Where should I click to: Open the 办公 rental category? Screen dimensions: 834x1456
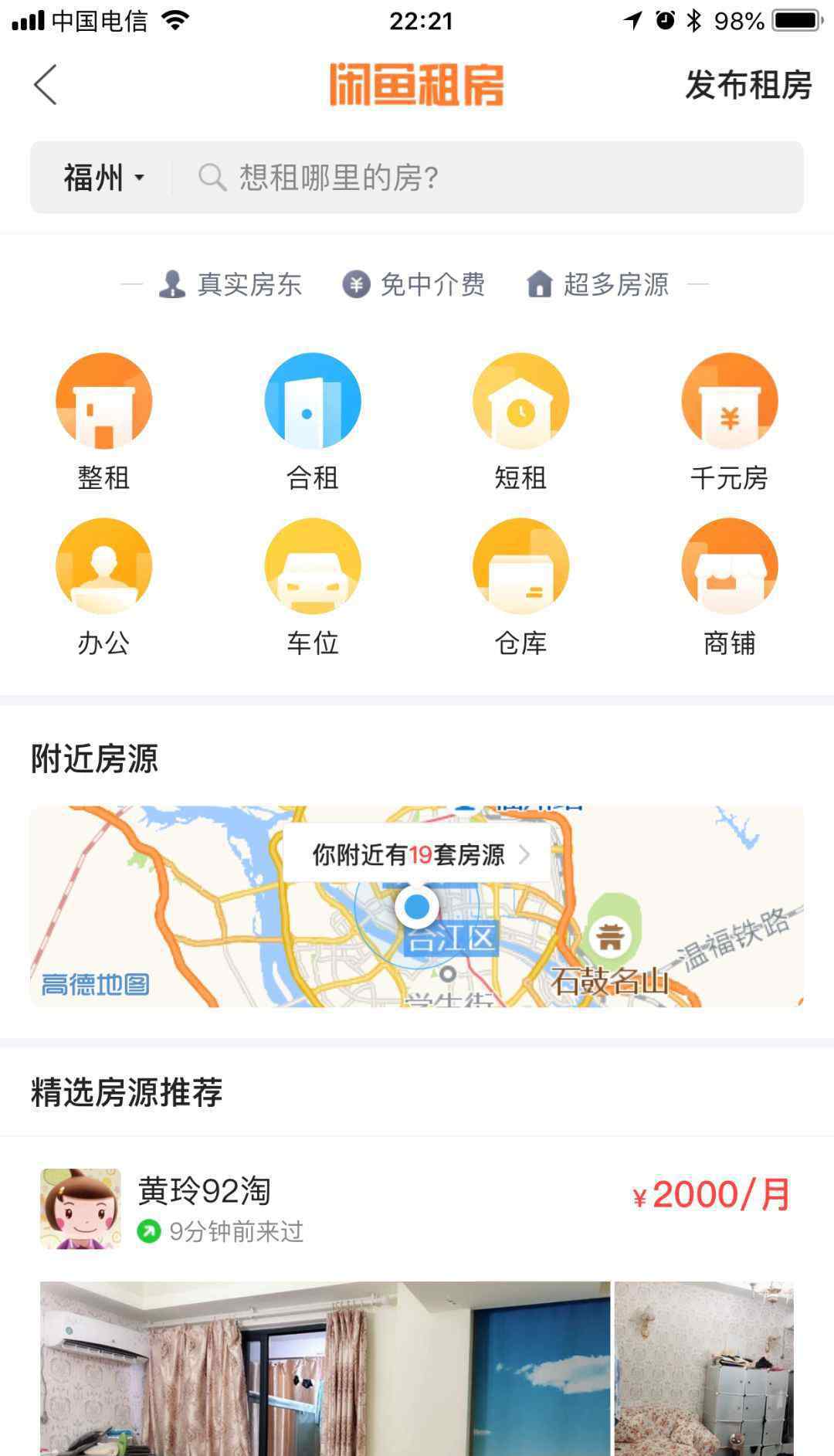(103, 587)
